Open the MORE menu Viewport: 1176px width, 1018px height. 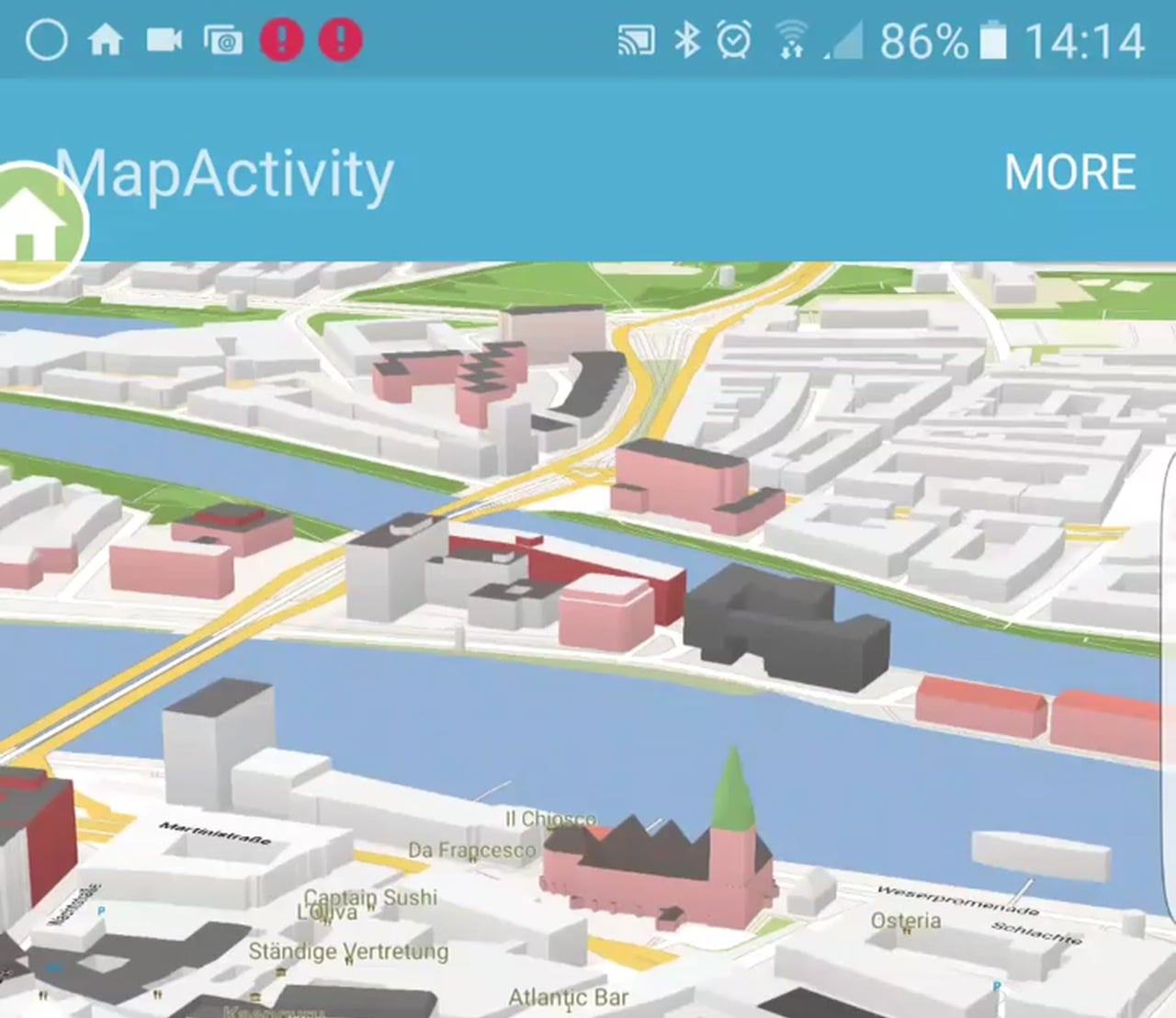pyautogui.click(x=1070, y=173)
